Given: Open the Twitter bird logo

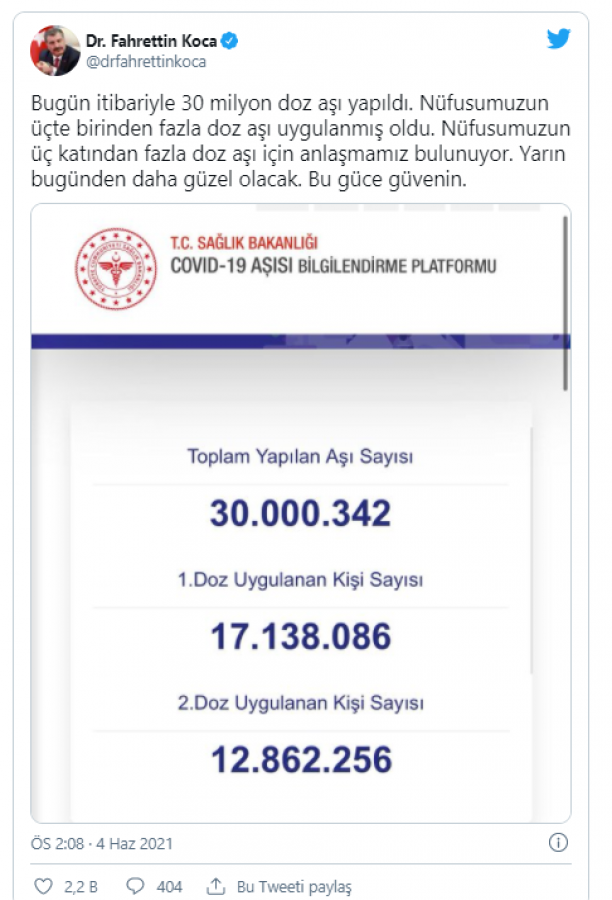Looking at the screenshot, I should point(558,39).
